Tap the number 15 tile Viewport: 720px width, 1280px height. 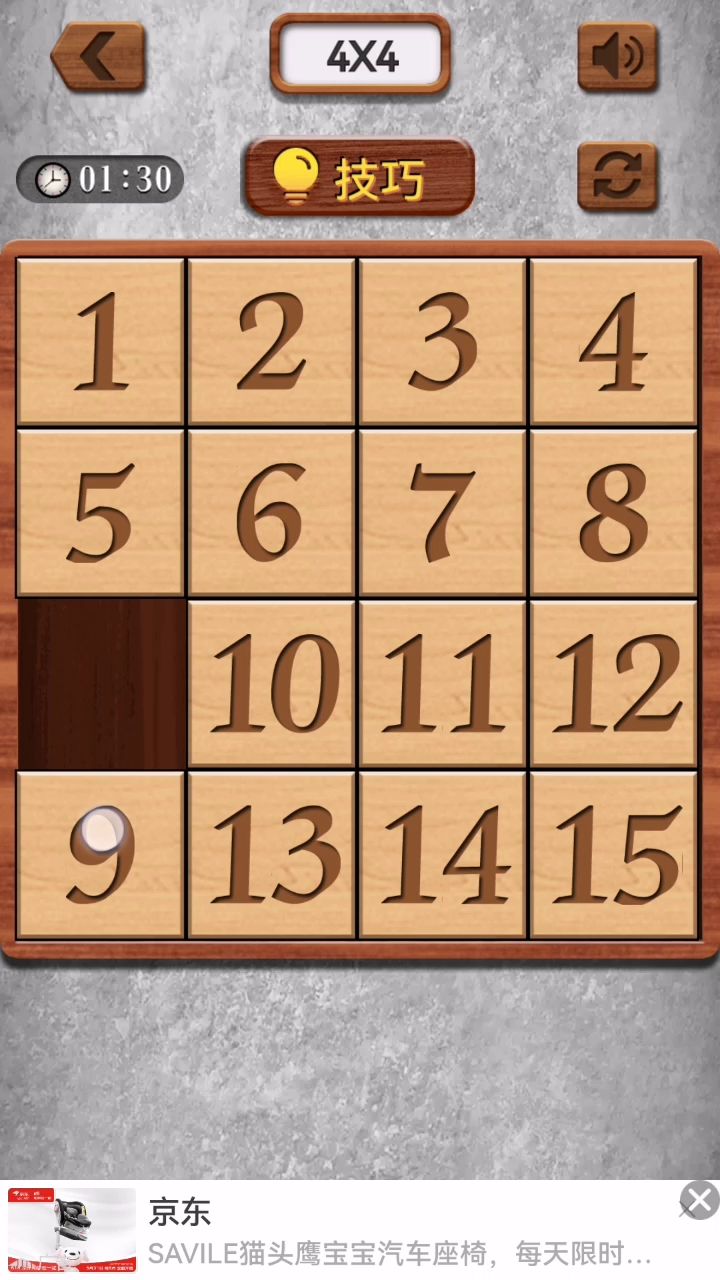point(614,855)
